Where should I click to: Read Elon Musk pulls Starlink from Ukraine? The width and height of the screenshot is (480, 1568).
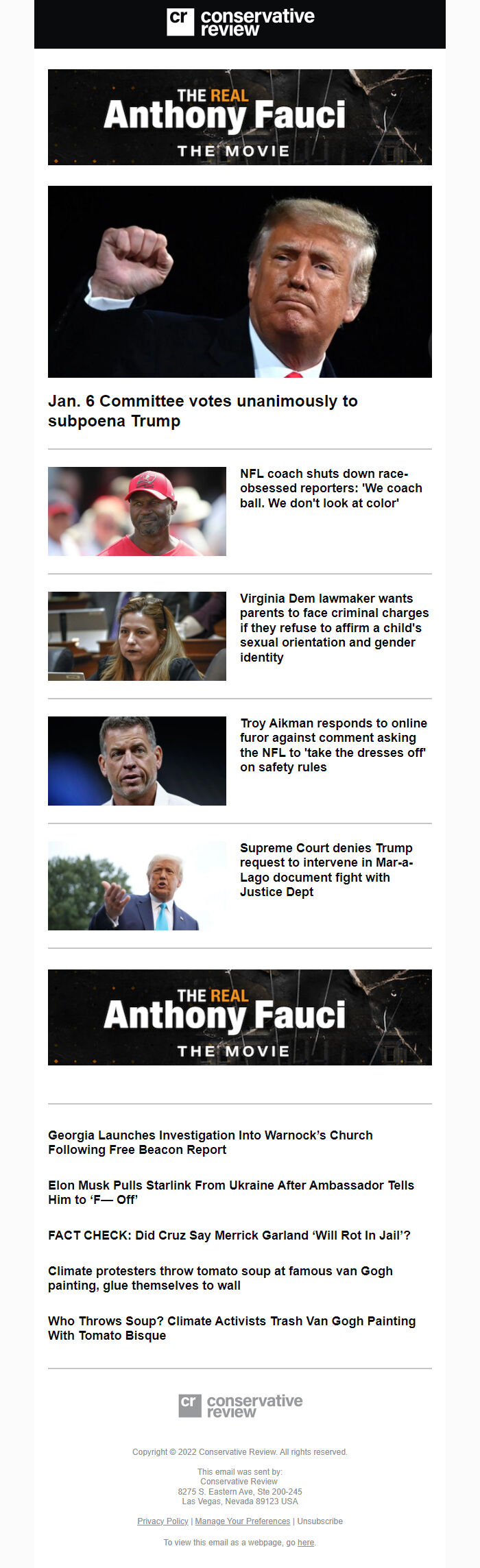click(x=230, y=1192)
